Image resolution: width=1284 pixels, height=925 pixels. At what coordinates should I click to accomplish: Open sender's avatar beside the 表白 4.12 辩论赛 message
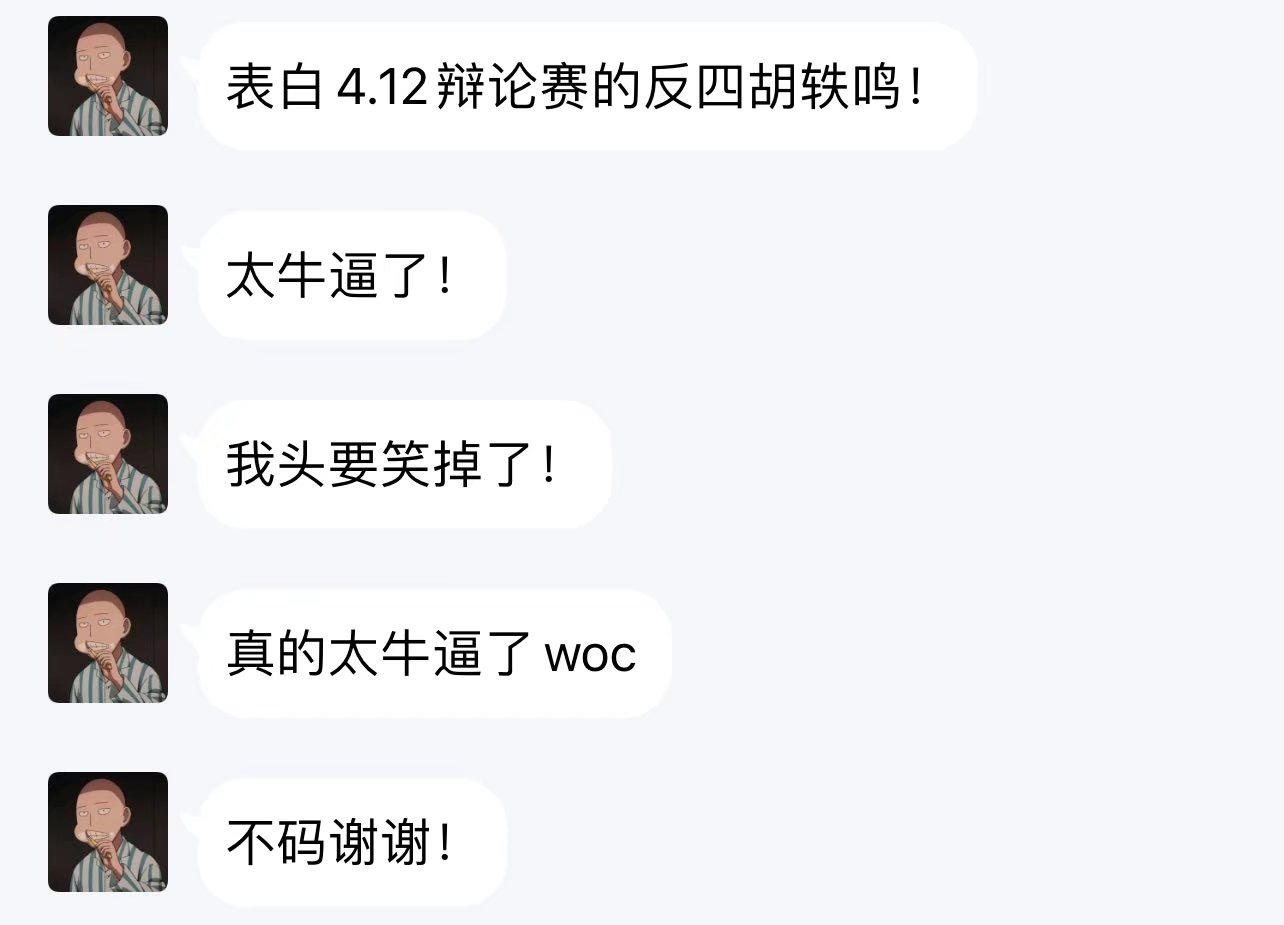click(x=108, y=76)
